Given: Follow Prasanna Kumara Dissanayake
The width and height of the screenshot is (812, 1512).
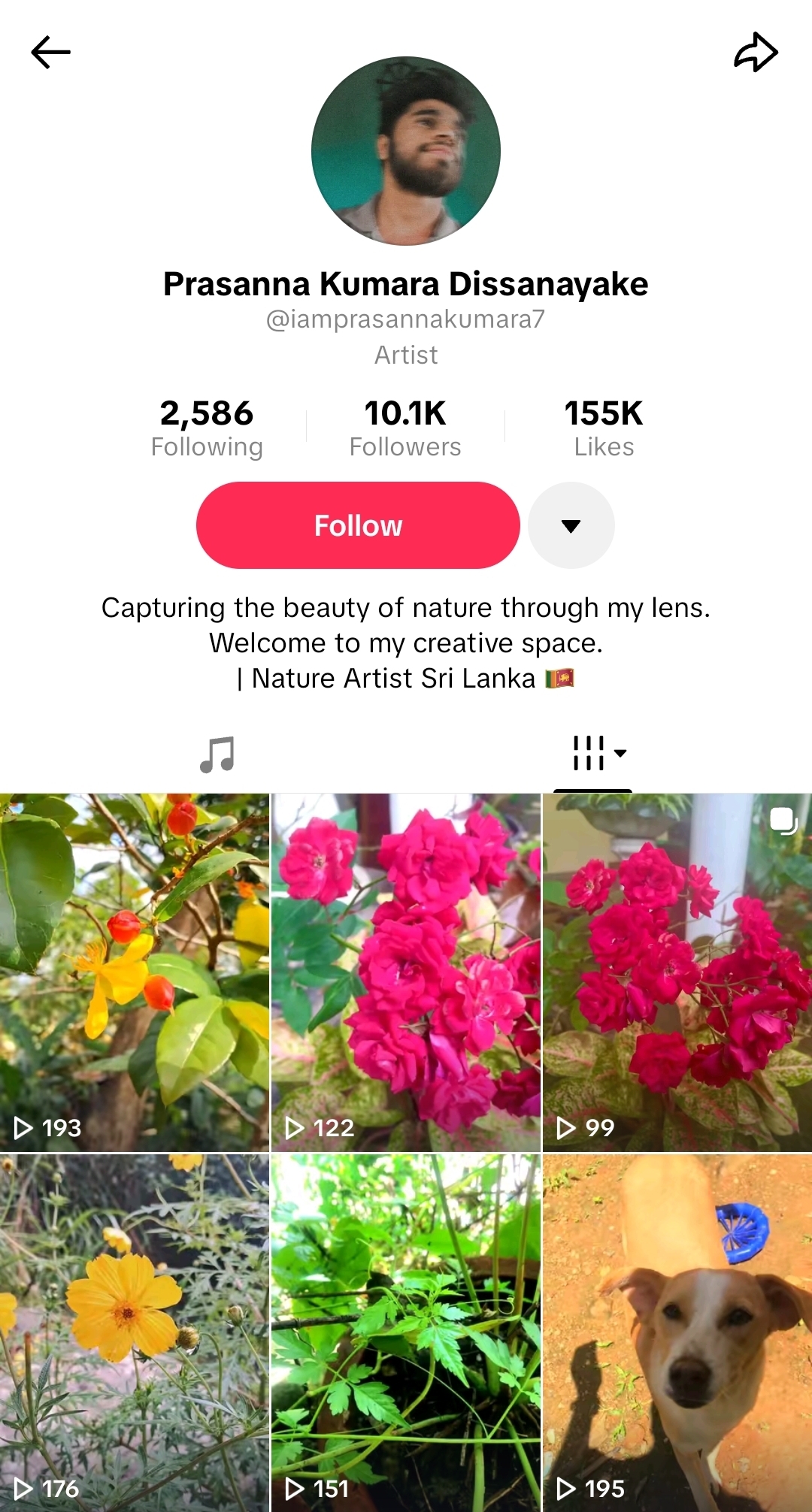Looking at the screenshot, I should click(358, 525).
